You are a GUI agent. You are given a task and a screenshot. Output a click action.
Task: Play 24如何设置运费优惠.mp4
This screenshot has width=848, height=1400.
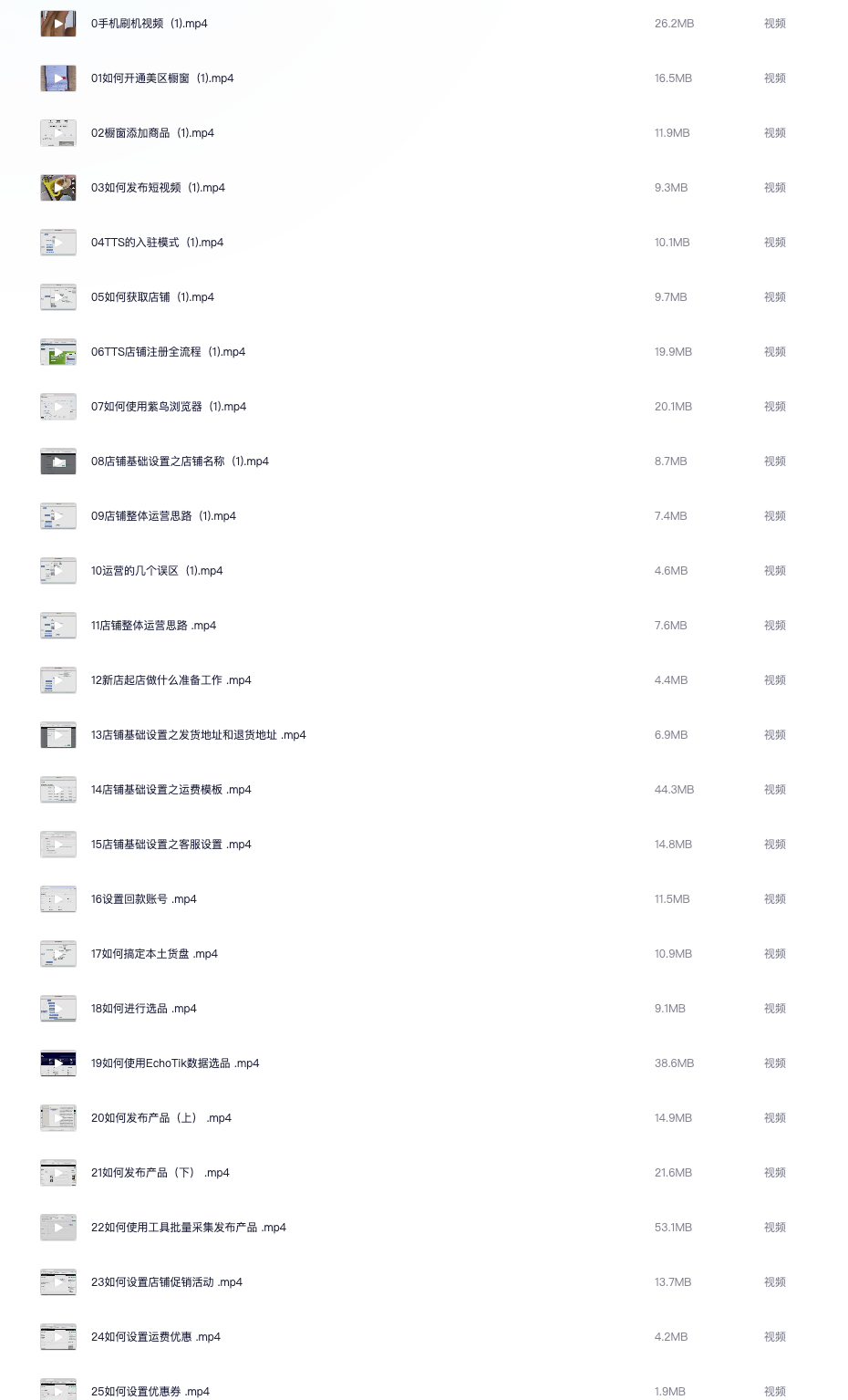coord(156,1337)
